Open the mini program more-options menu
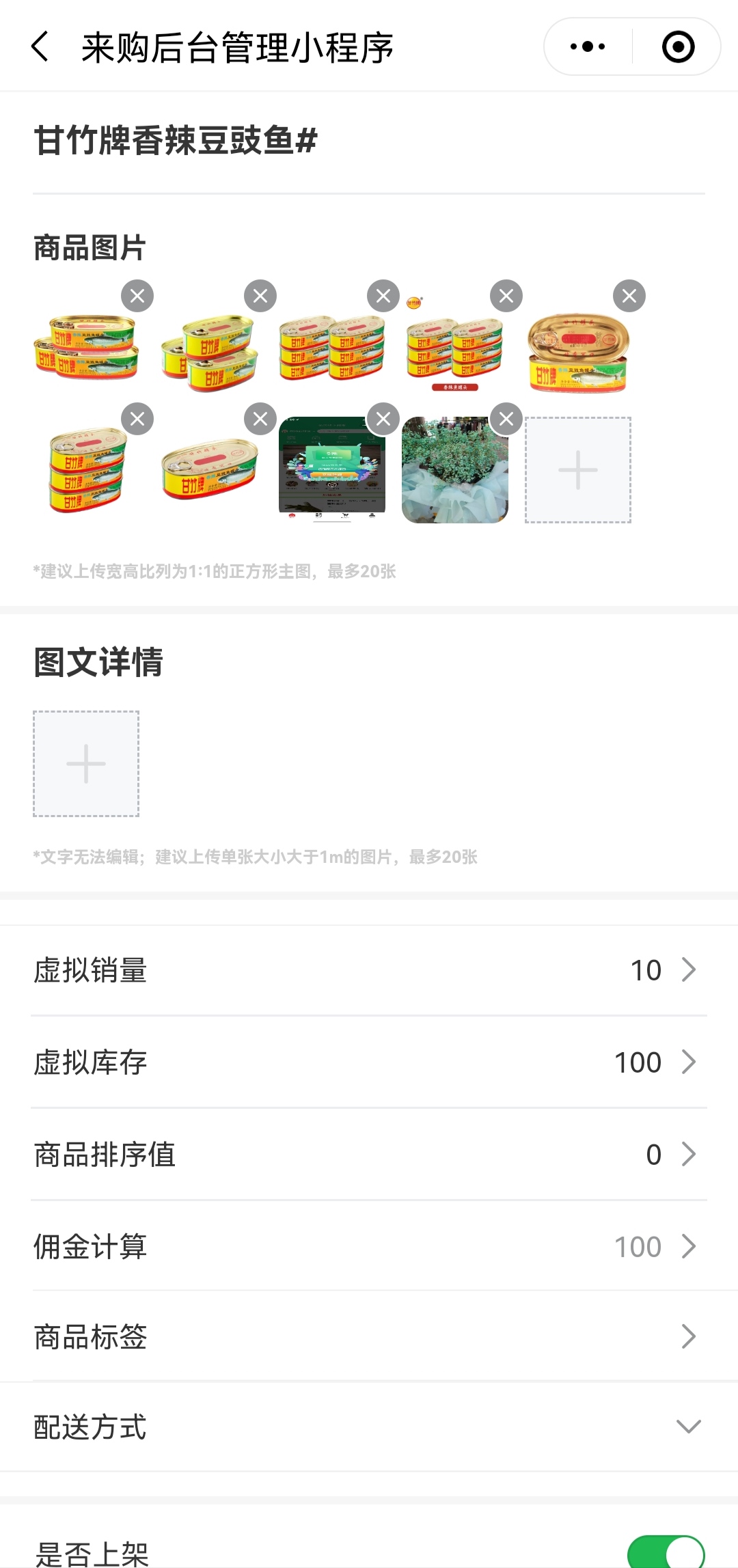Viewport: 738px width, 1568px height. (588, 47)
